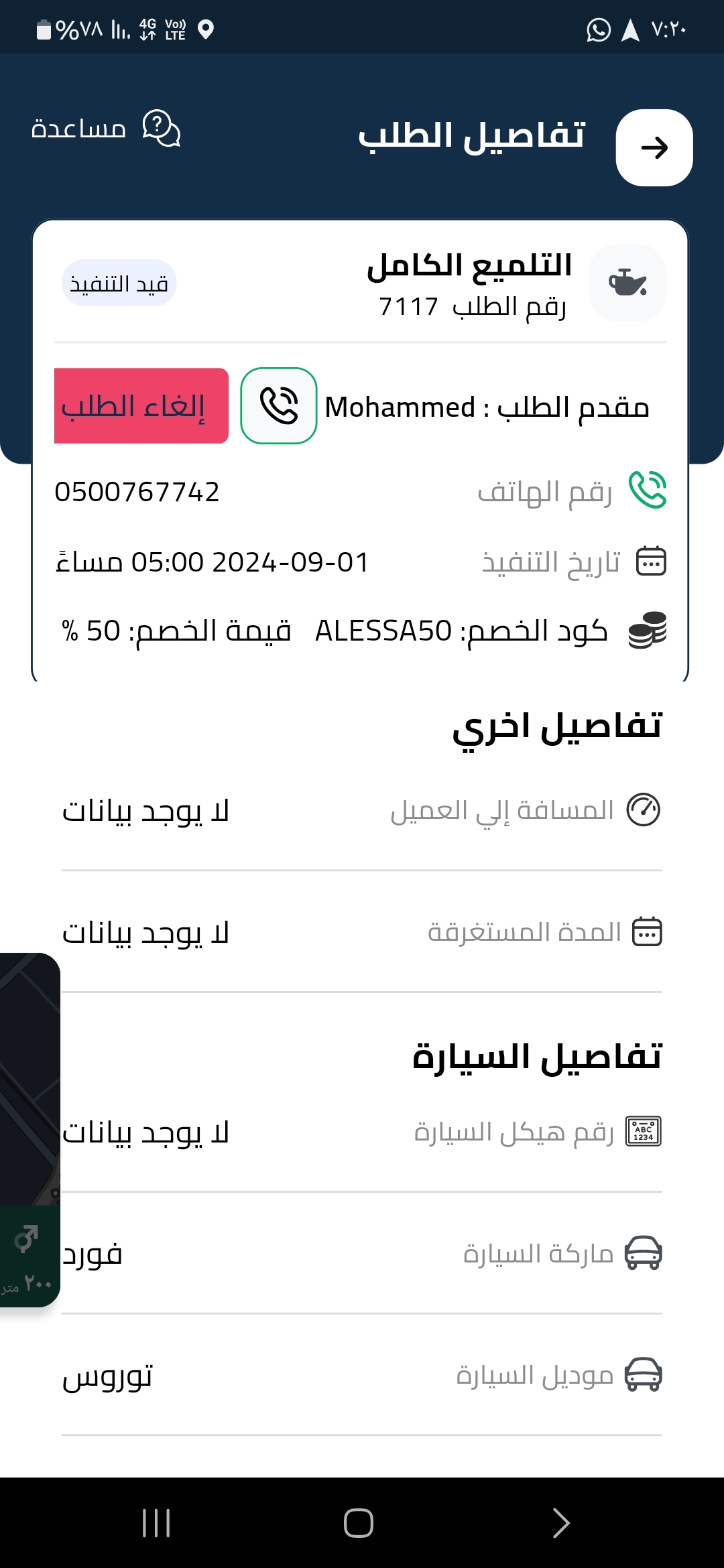Screen dimensions: 724x1568
Task: Cancel the order with إلغاء الطلب
Action: [141, 405]
